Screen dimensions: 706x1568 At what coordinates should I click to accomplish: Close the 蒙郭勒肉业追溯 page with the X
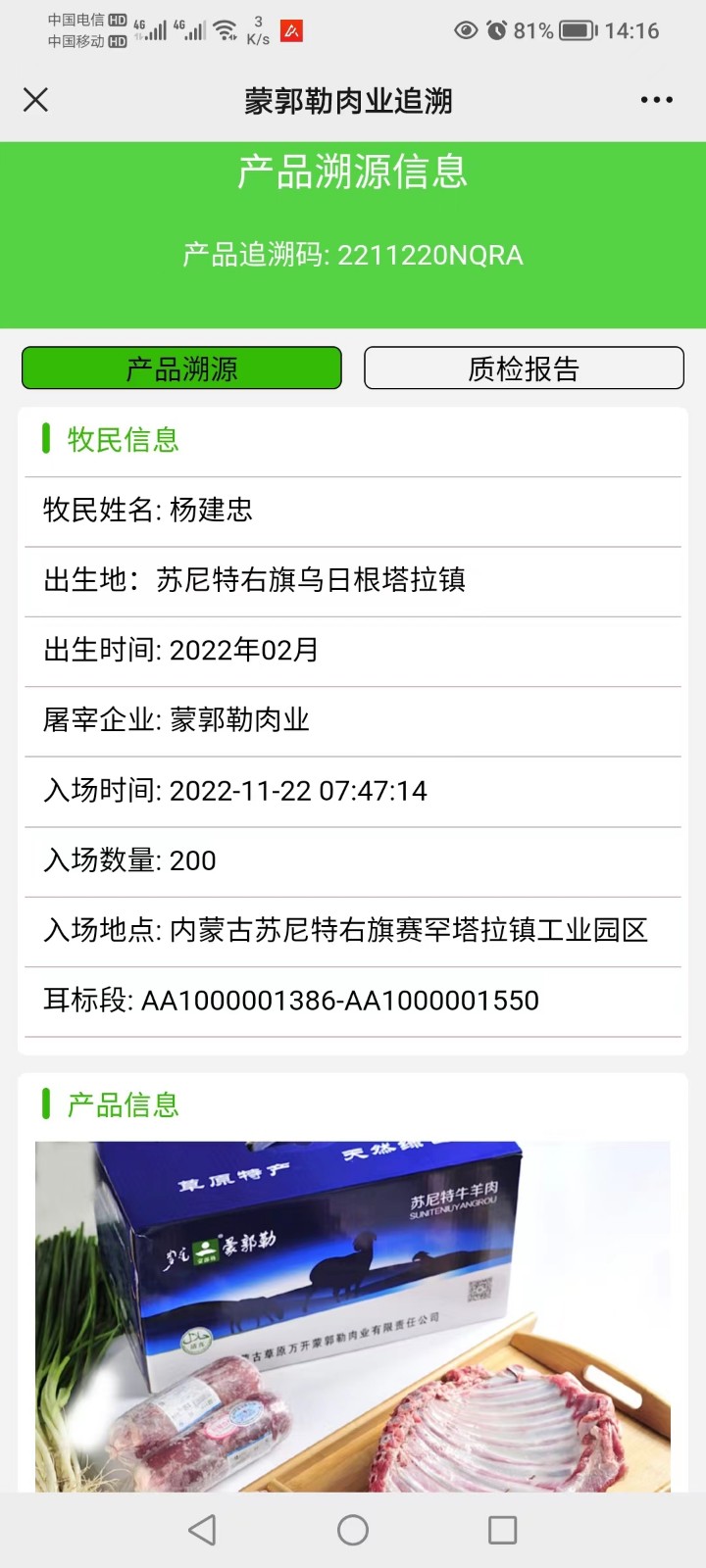click(35, 99)
